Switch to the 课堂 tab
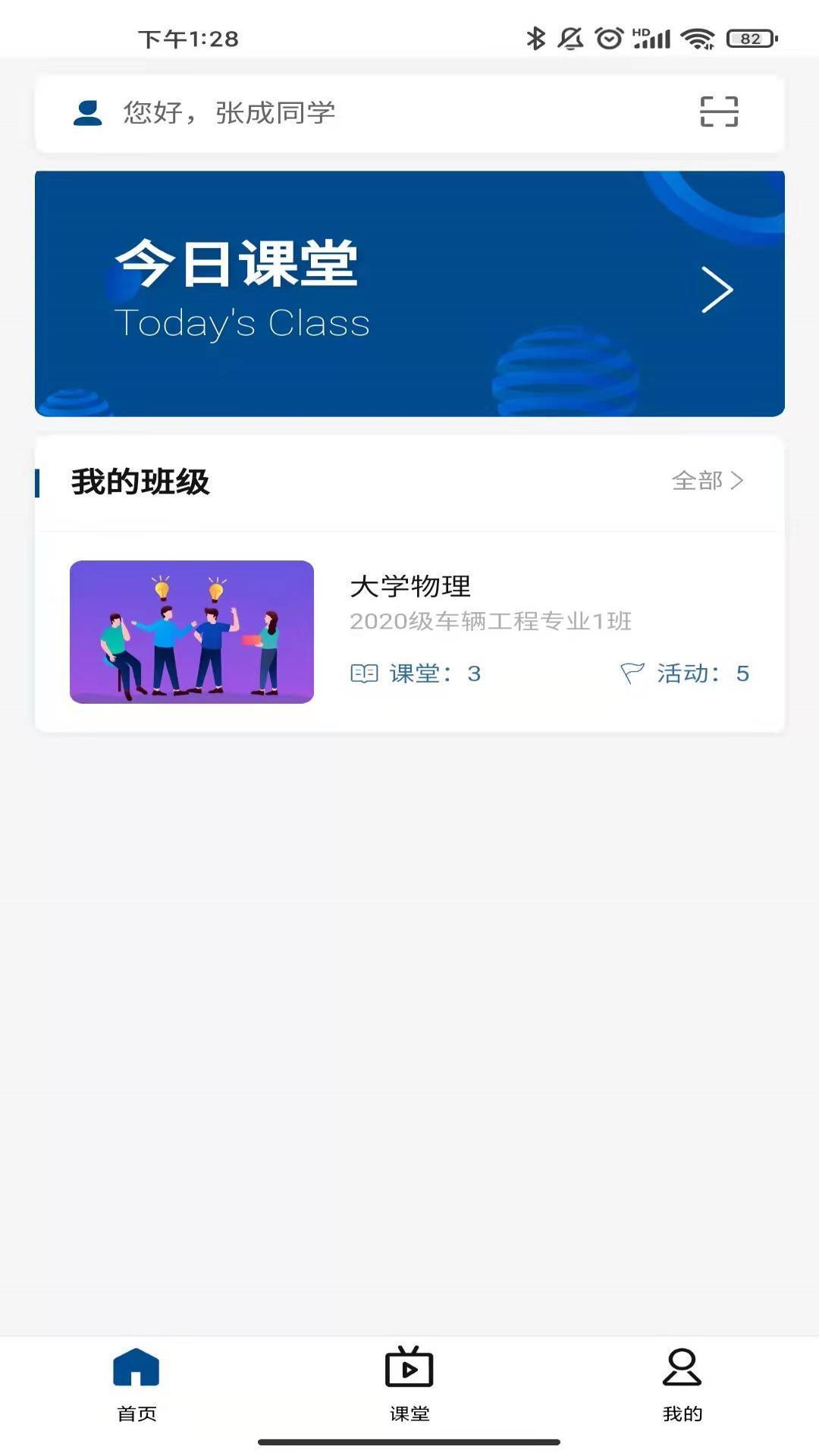The image size is (819, 1456). [x=409, y=1384]
